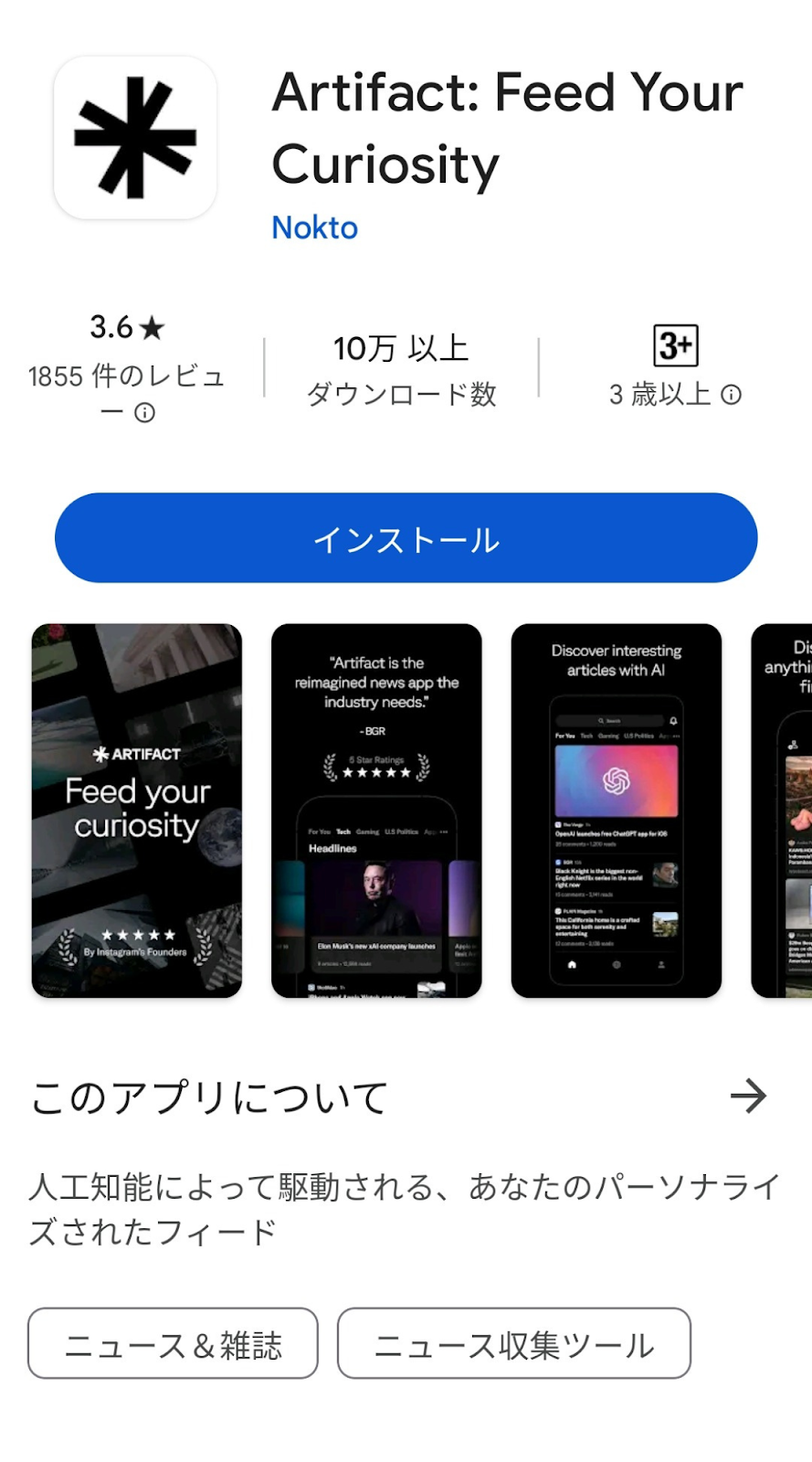View the 'reimagined news app' screenshot
The height and width of the screenshot is (1462, 812).
coord(376,810)
